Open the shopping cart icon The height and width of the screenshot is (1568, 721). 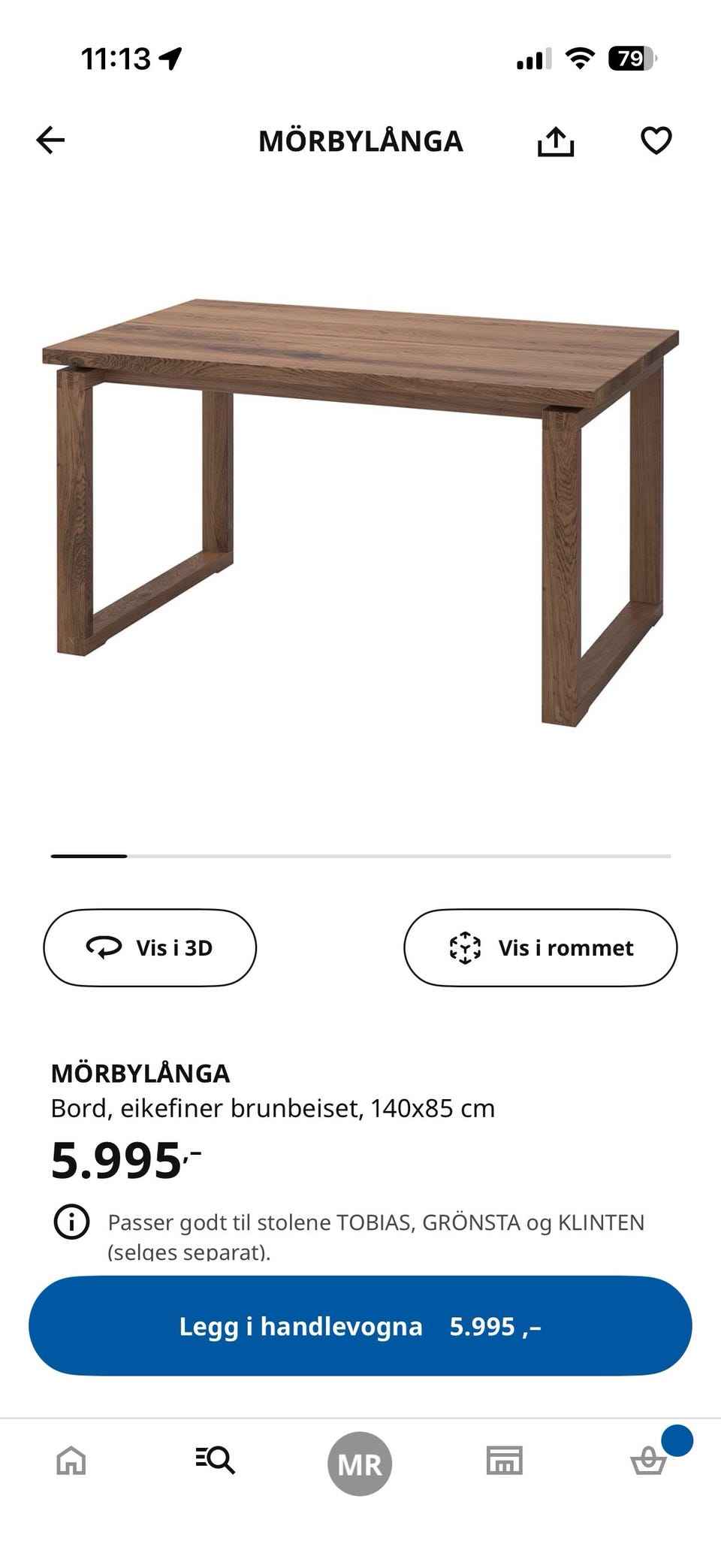point(649,1464)
